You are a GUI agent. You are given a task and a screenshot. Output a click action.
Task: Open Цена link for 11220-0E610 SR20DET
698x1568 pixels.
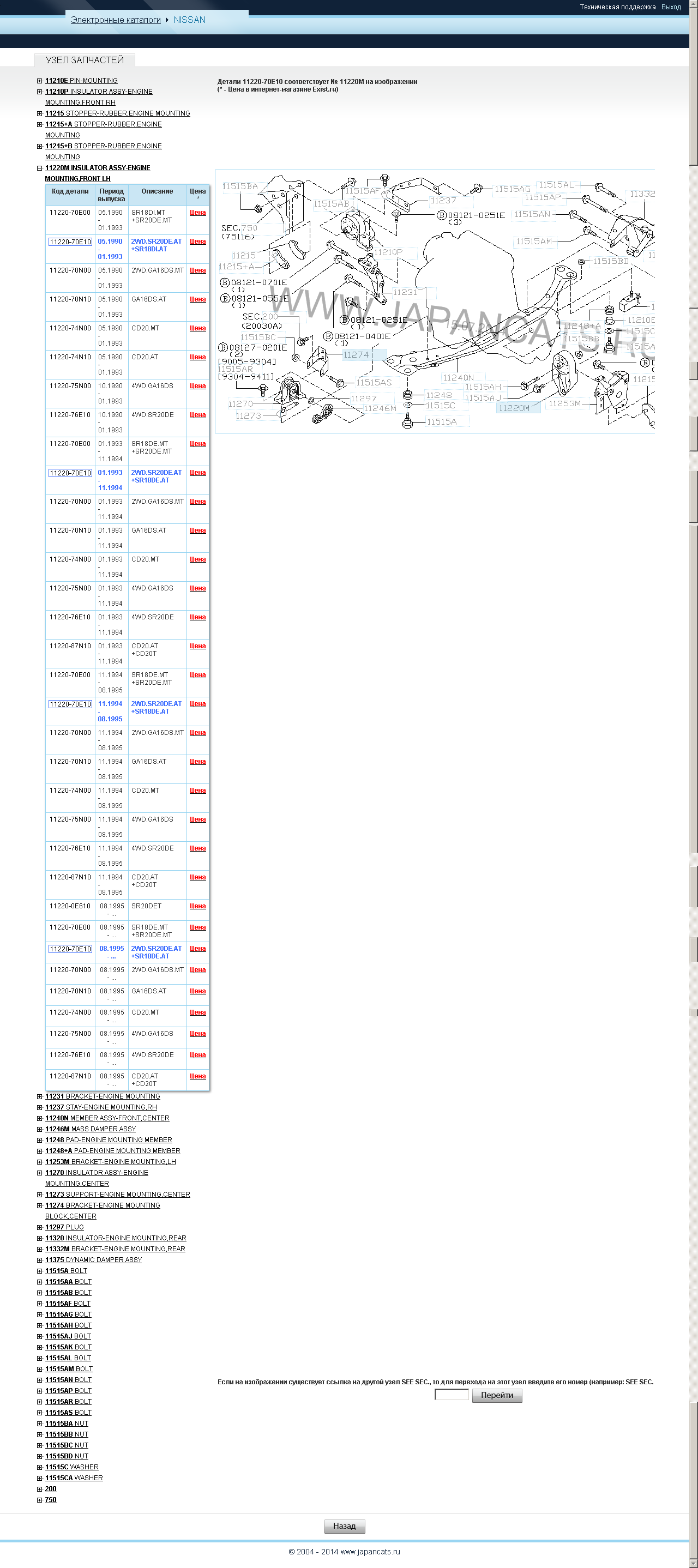pyautogui.click(x=197, y=906)
